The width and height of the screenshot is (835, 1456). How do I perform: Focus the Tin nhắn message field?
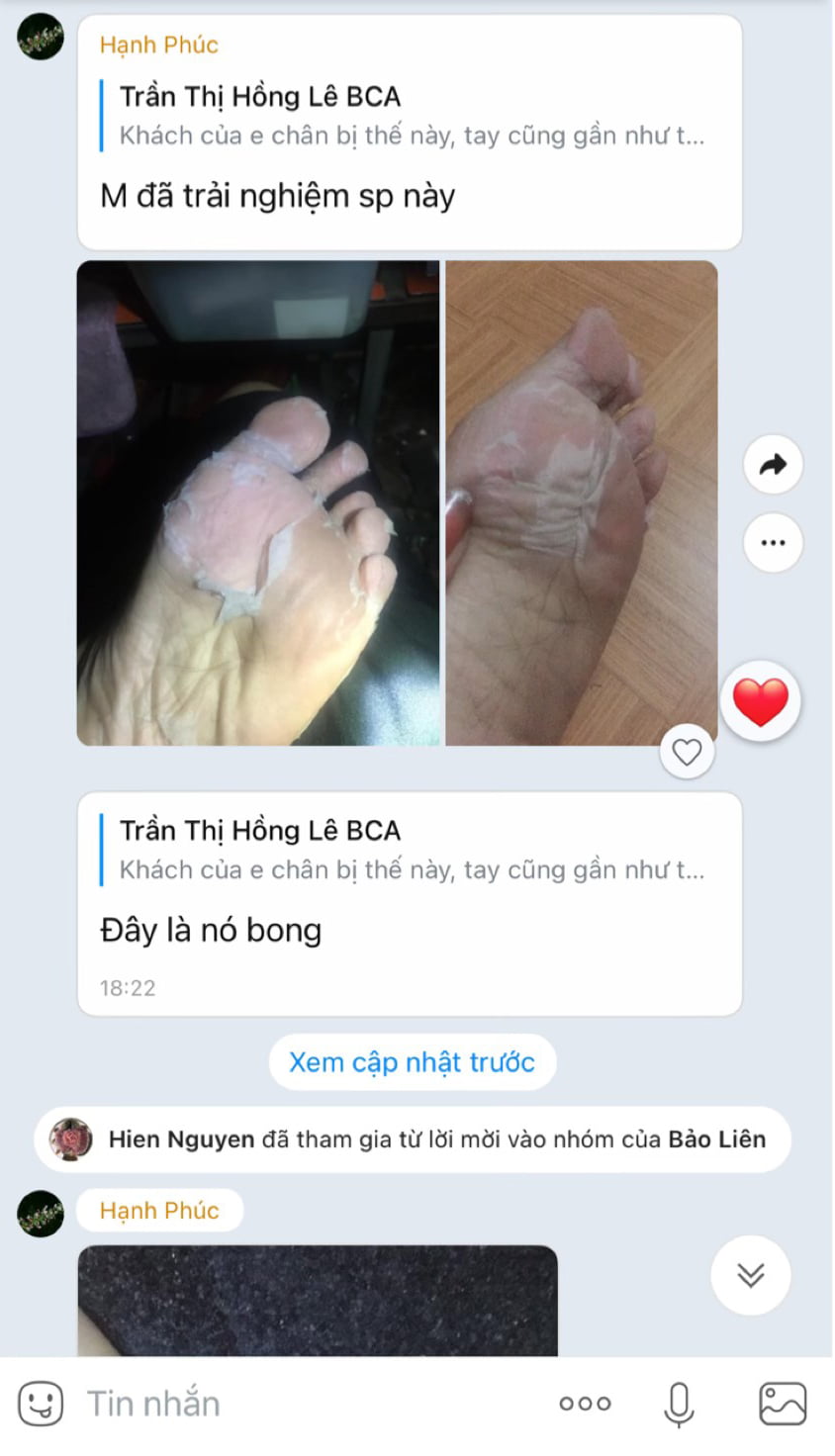(x=297, y=1403)
